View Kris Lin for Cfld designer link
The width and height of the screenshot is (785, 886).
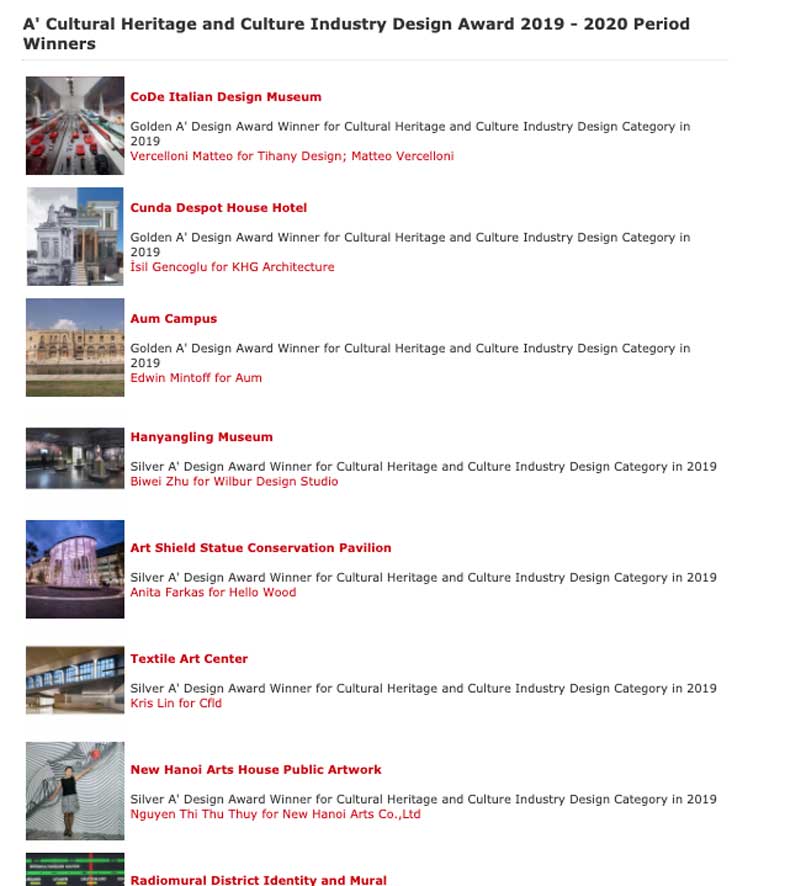tap(176, 703)
